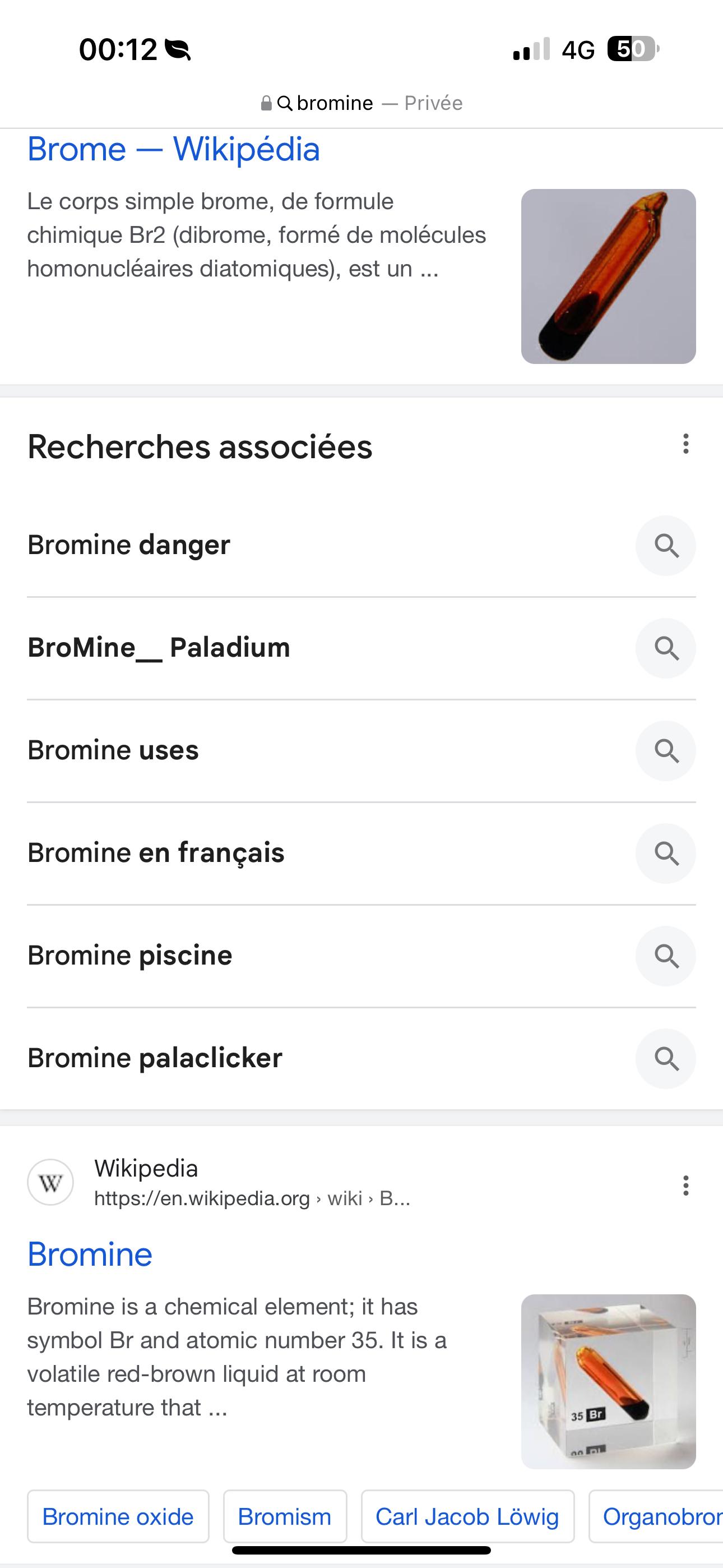Open overflow menu for English Wikipedia result

pyautogui.click(x=685, y=1185)
